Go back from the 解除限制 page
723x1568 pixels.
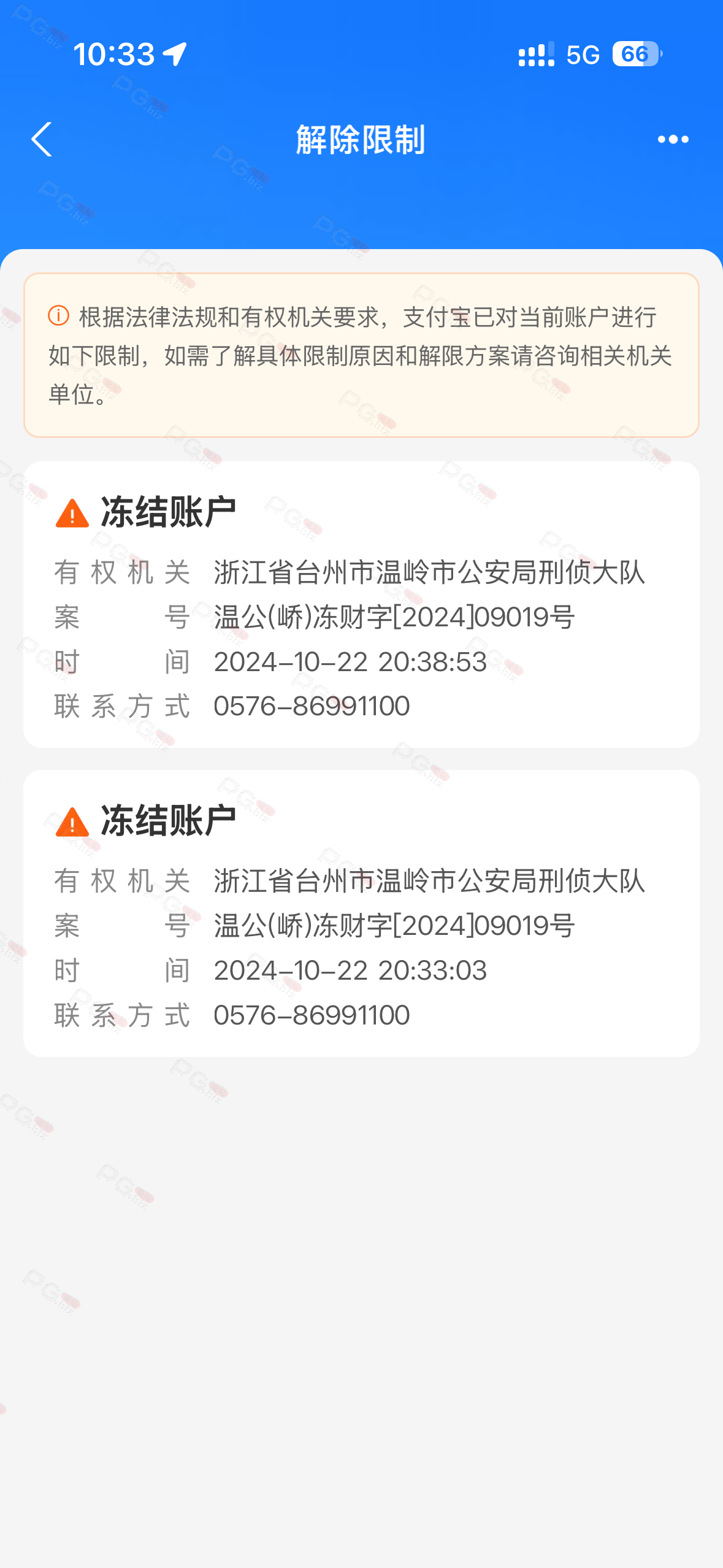42,139
